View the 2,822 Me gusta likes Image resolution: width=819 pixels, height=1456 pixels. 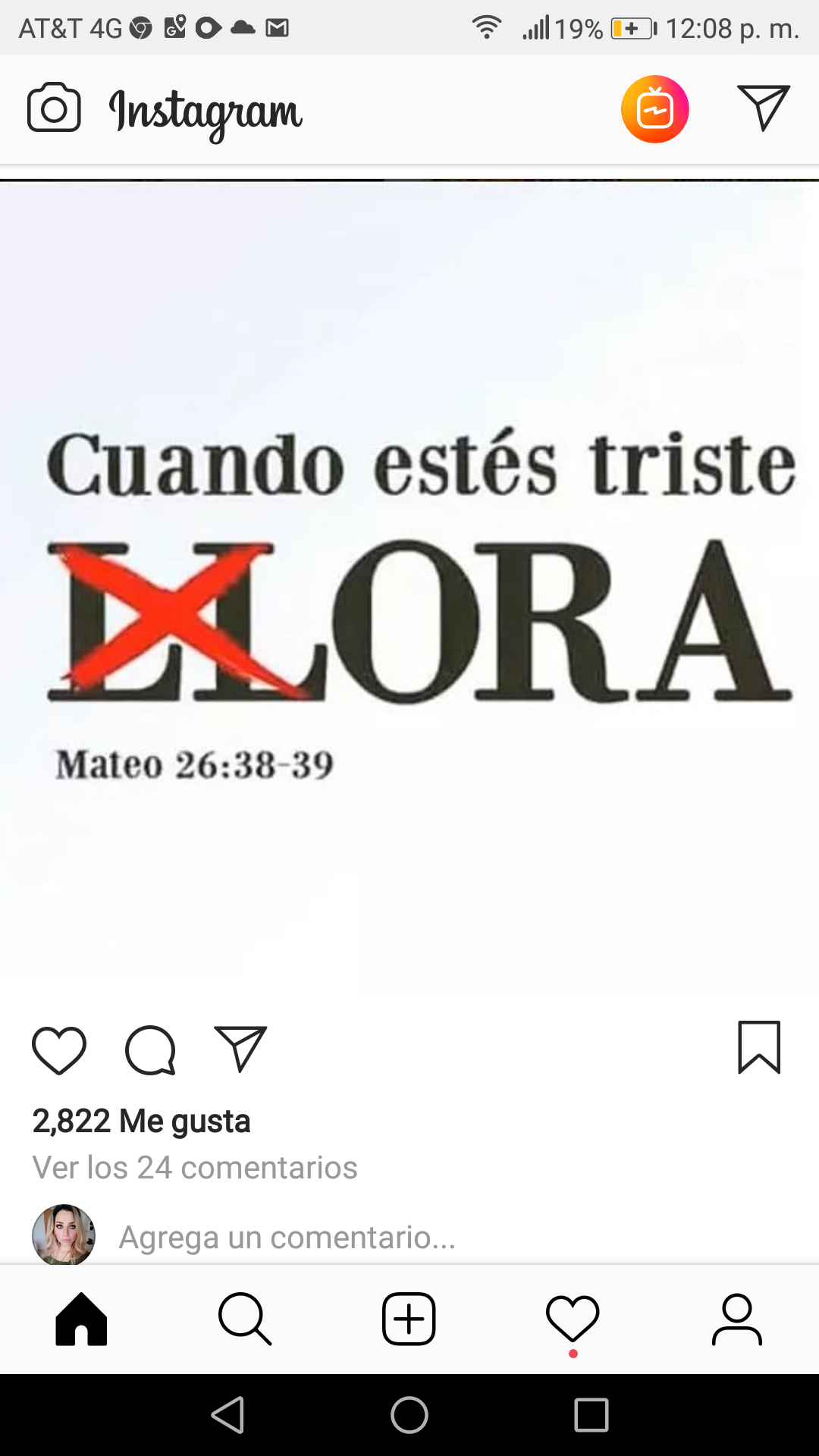[x=141, y=1121]
